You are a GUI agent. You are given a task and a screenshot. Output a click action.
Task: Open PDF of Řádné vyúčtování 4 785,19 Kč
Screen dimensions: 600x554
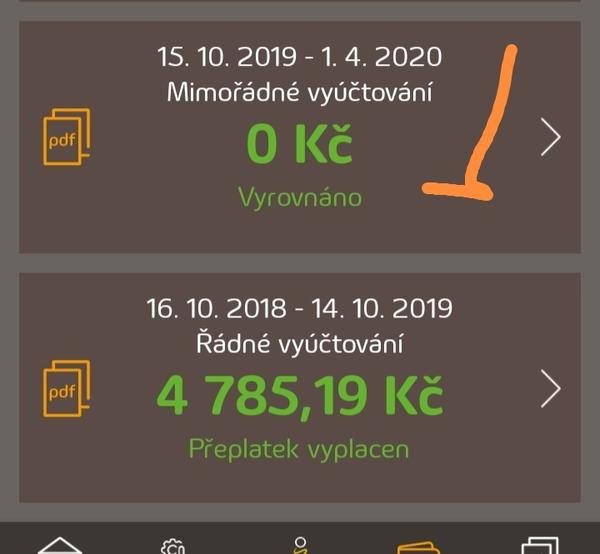point(66,386)
